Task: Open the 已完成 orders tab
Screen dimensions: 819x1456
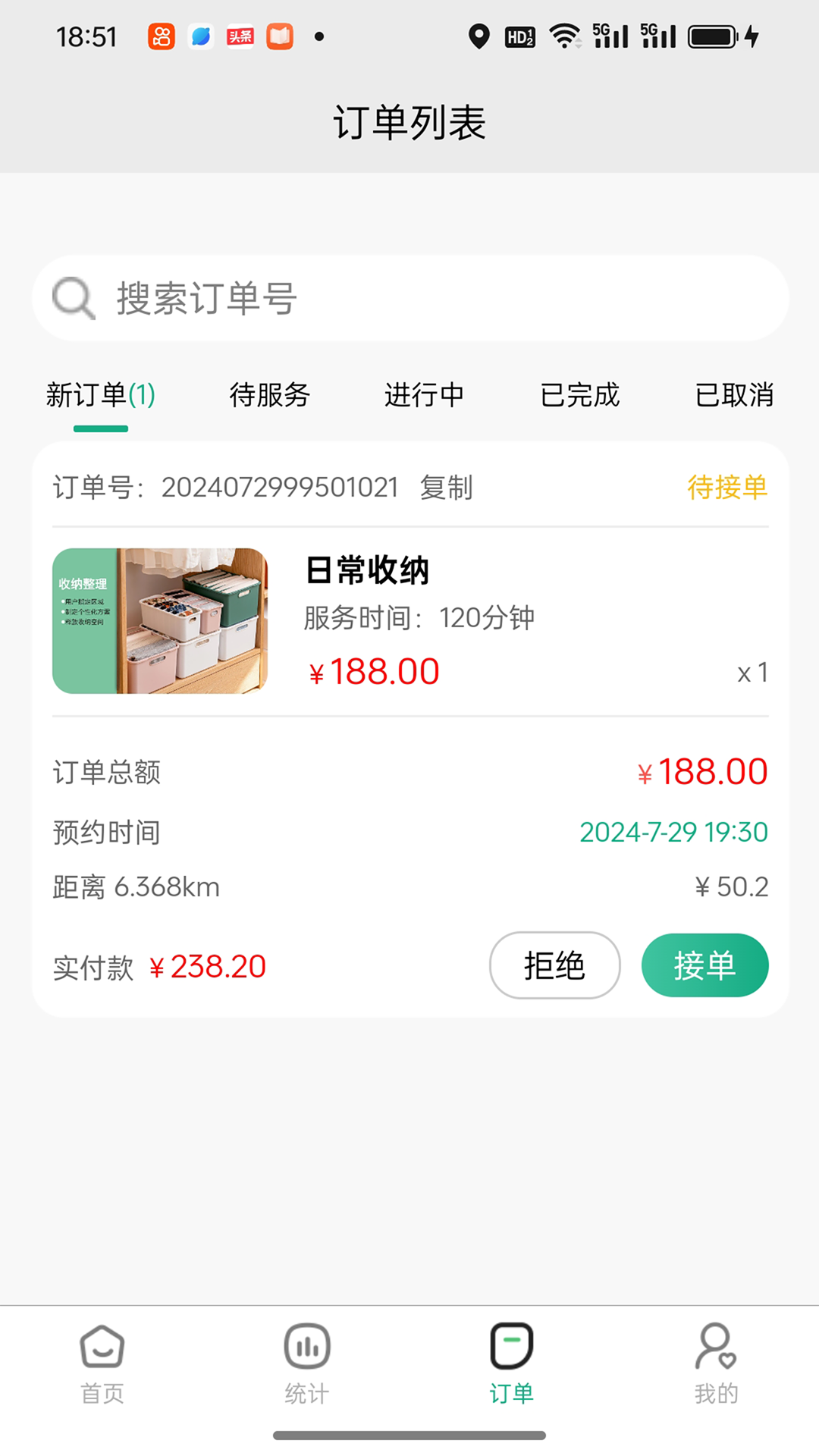Action: point(580,395)
